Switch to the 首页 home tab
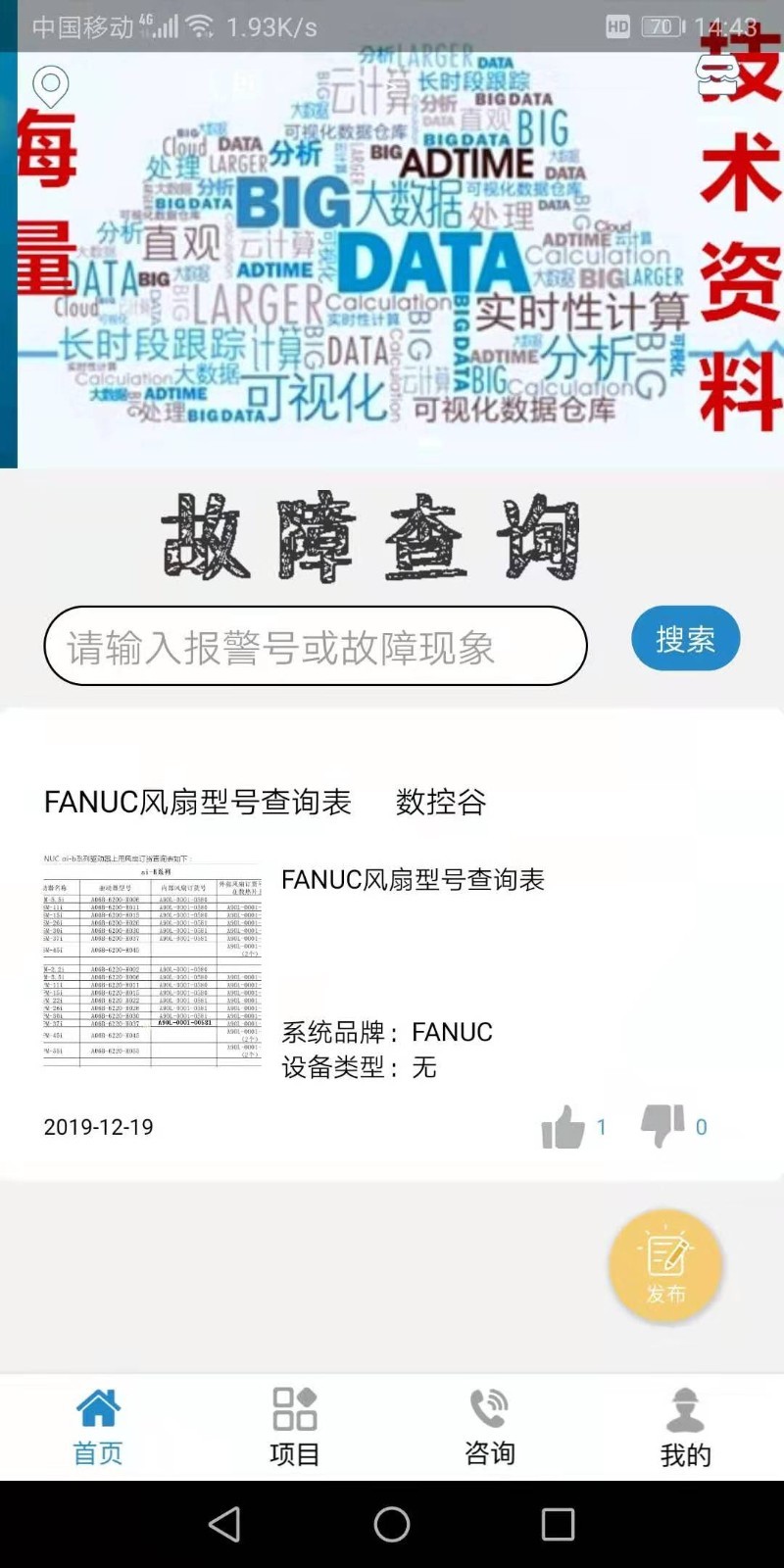Screen dimensions: 784x1568 coord(98,1427)
